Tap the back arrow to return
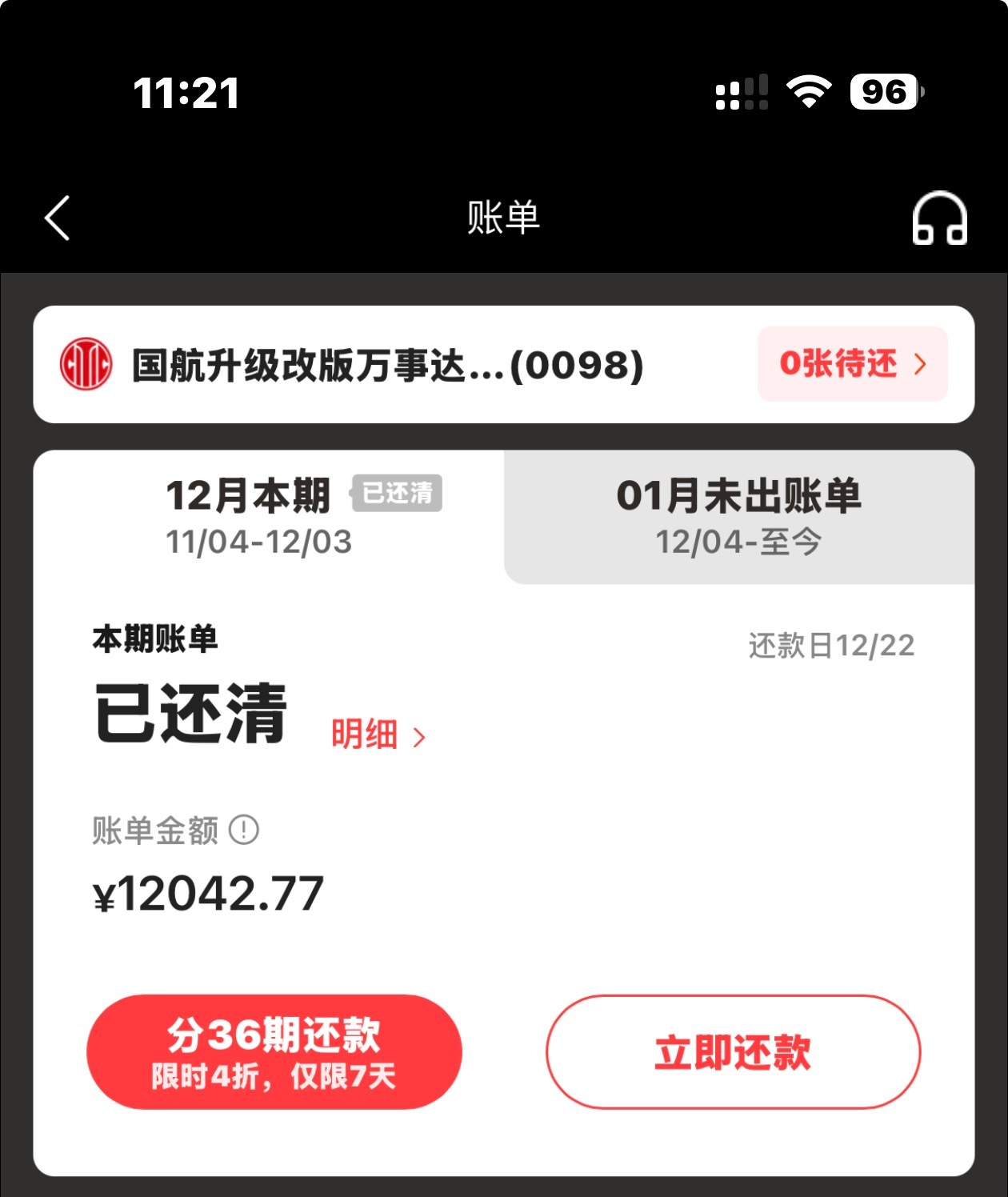This screenshot has width=1008, height=1197. point(56,218)
